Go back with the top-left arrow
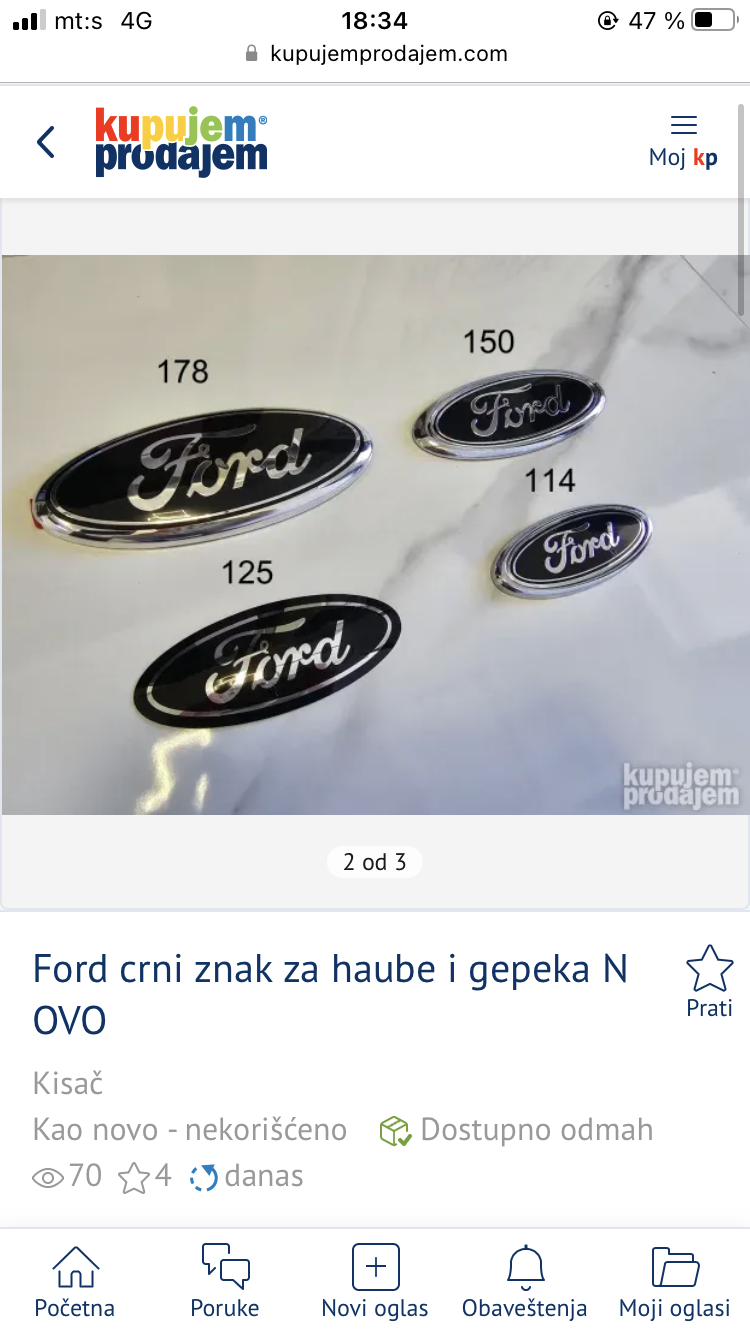This screenshot has height=1334, width=750. click(x=46, y=142)
